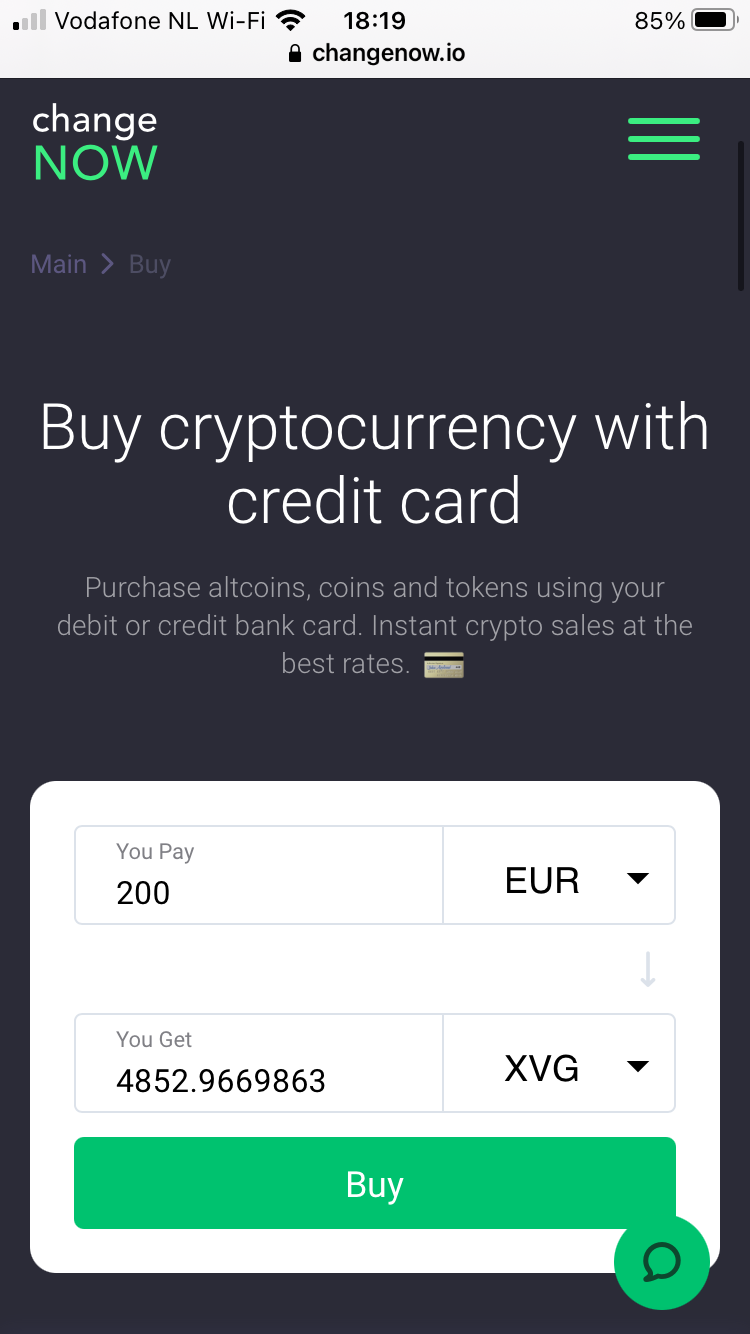Click the changeNOW logo
The image size is (750, 1334).
click(x=94, y=140)
